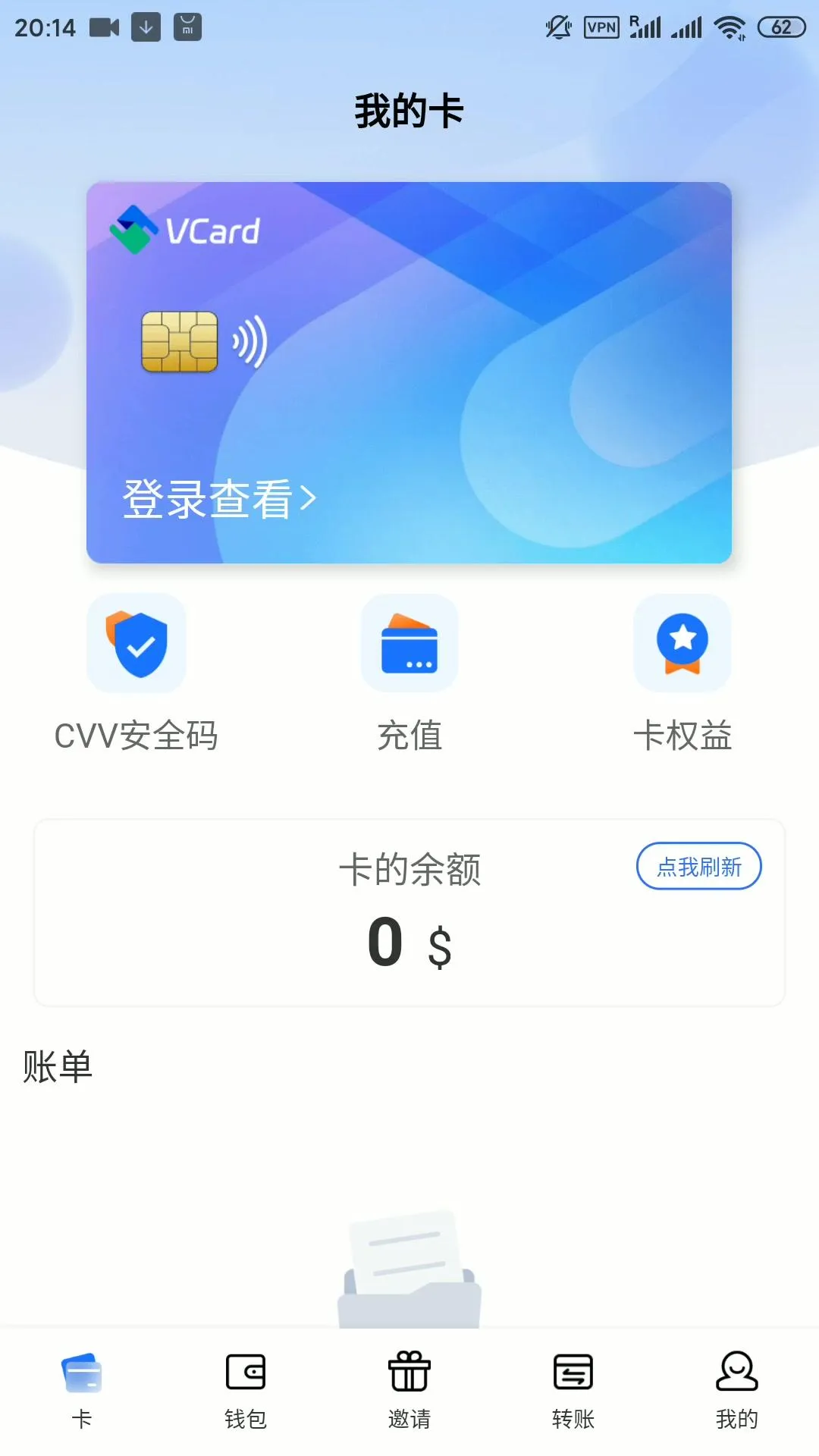Viewport: 819px width, 1456px height.
Task: Tap the 账单 bill section header
Action: click(56, 1066)
